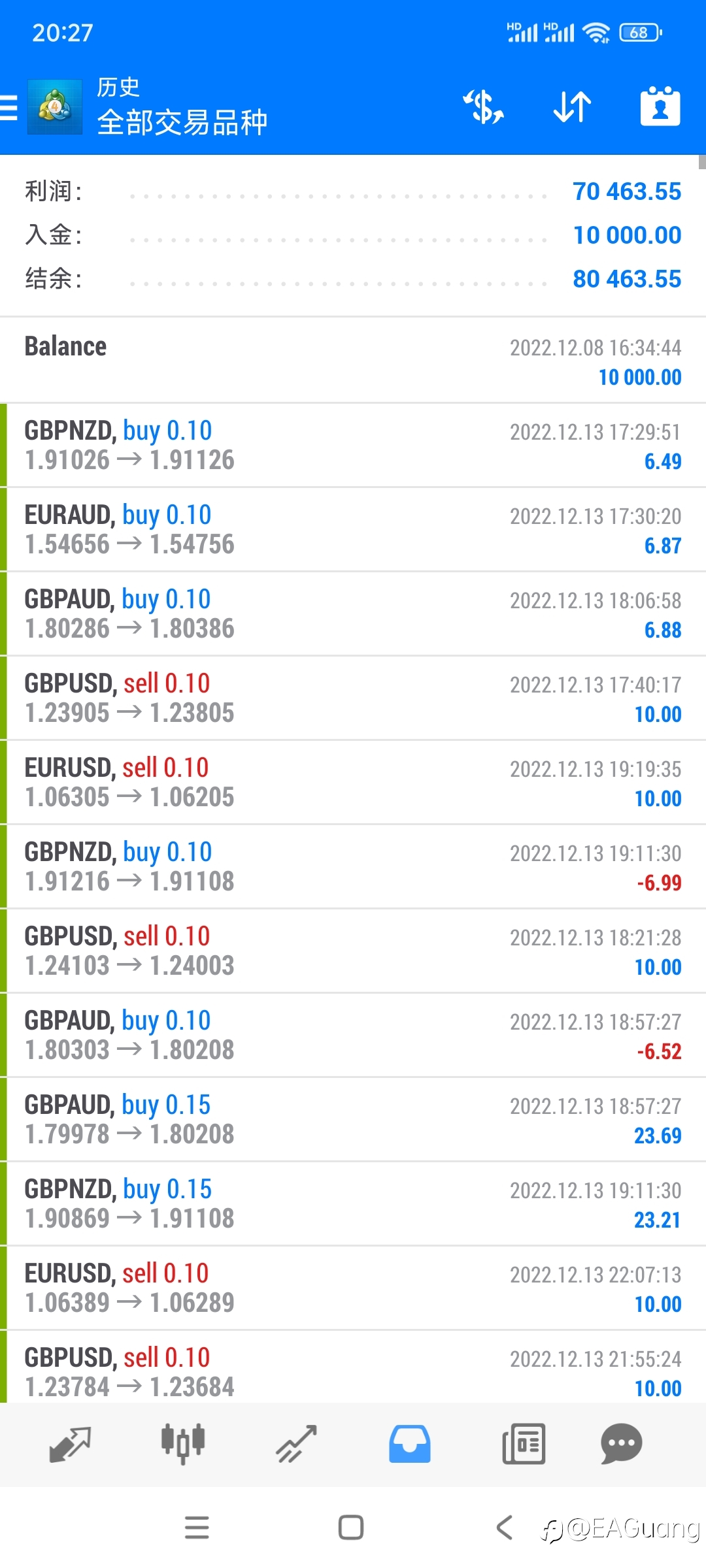Open the EURUSD sell trade closed at 1.06205

353,783
